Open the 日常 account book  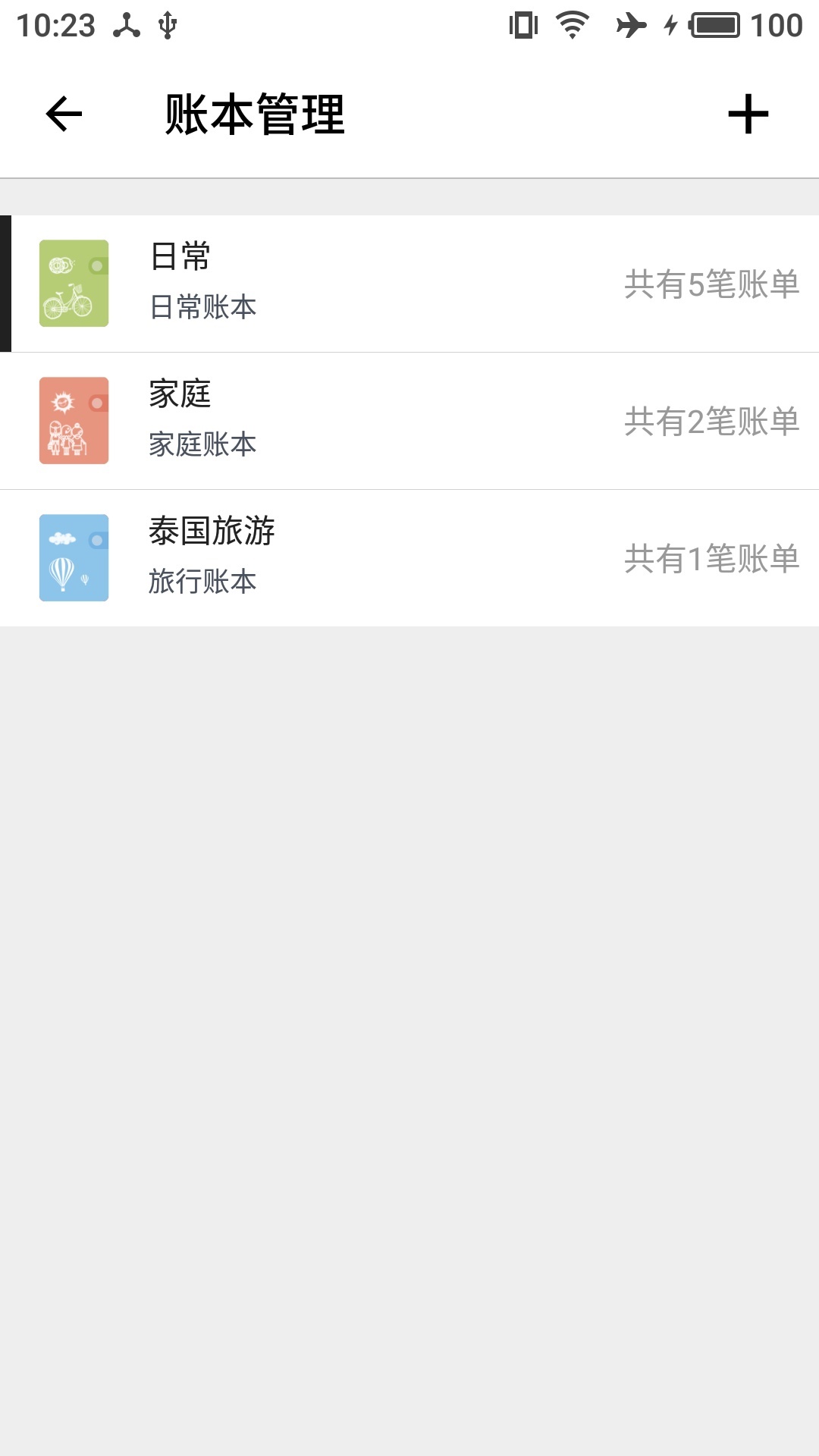point(409,284)
